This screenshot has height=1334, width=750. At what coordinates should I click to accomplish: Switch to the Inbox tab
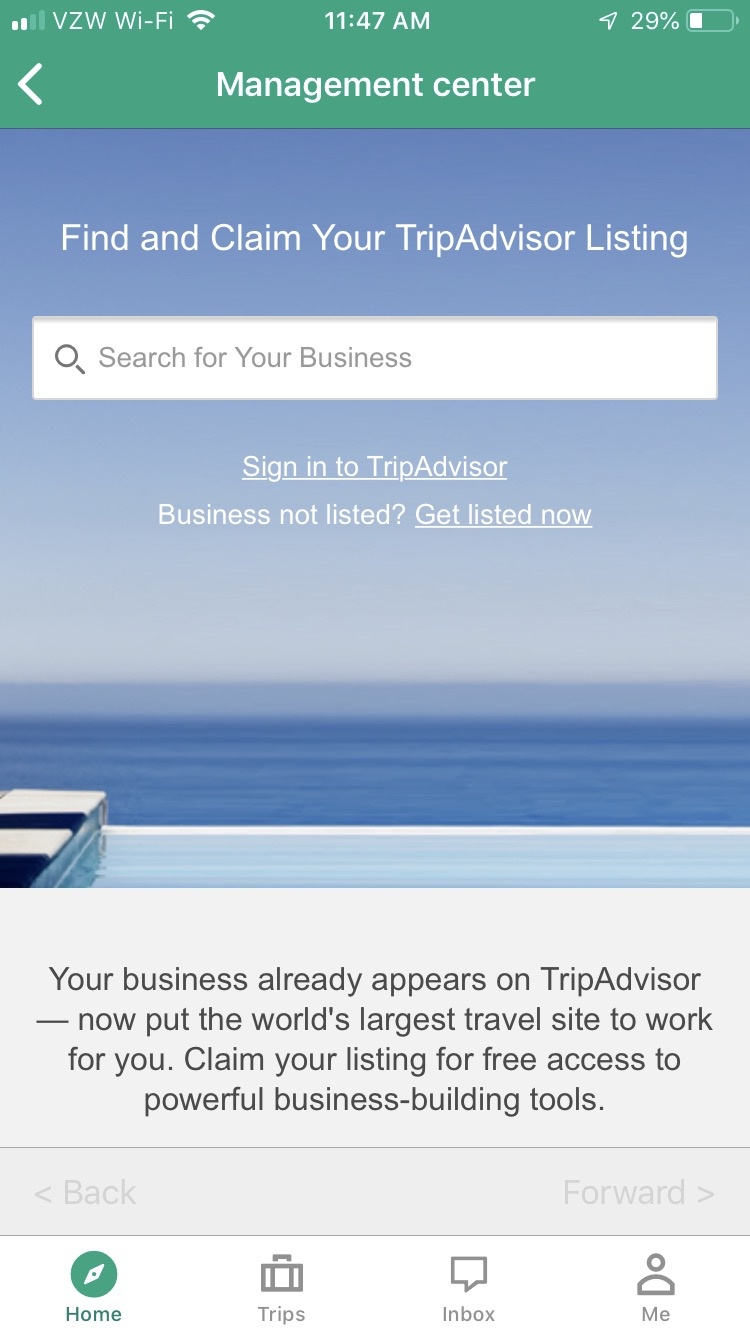(x=468, y=1288)
